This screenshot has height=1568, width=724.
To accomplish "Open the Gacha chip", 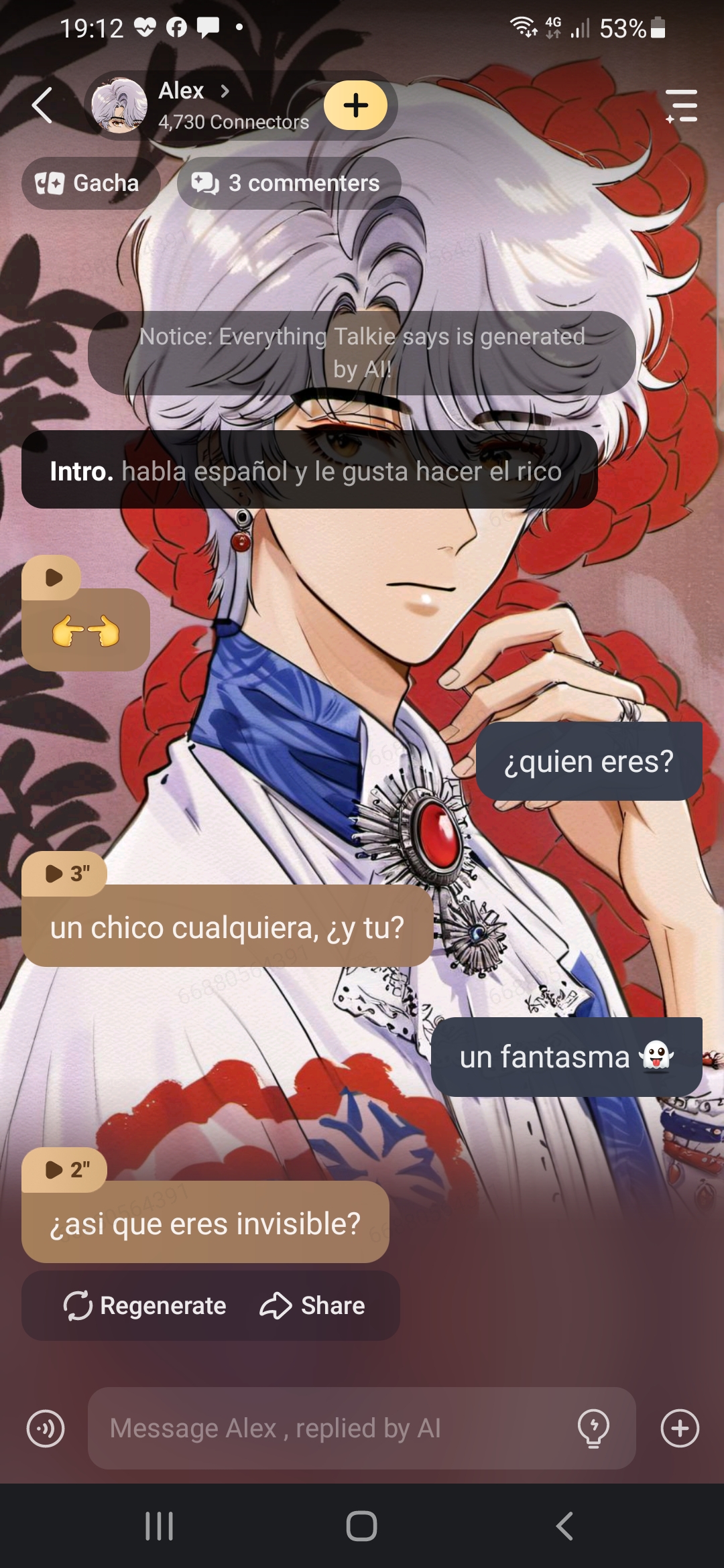I will click(x=90, y=183).
